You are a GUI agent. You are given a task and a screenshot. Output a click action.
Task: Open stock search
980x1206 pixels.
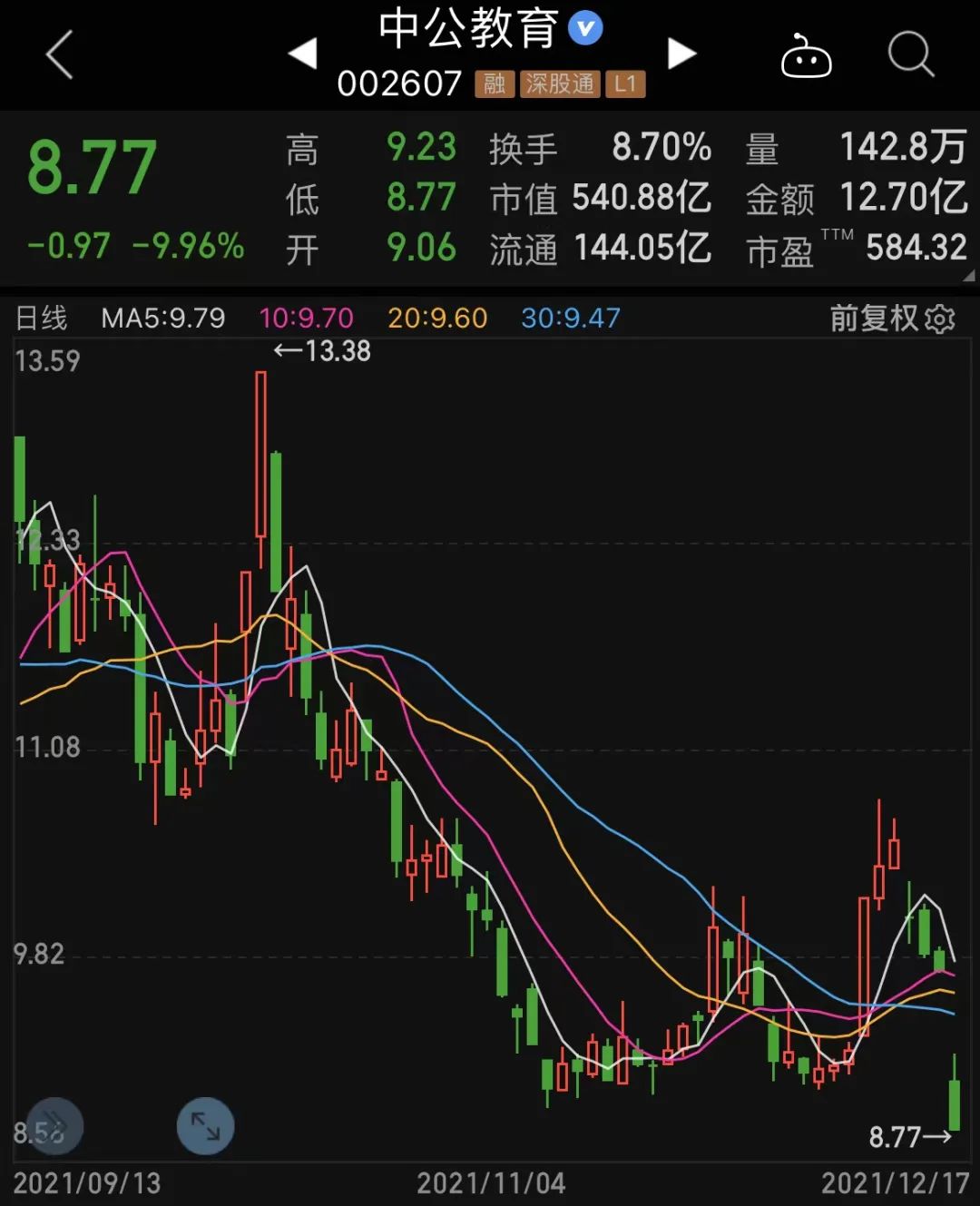click(x=910, y=55)
